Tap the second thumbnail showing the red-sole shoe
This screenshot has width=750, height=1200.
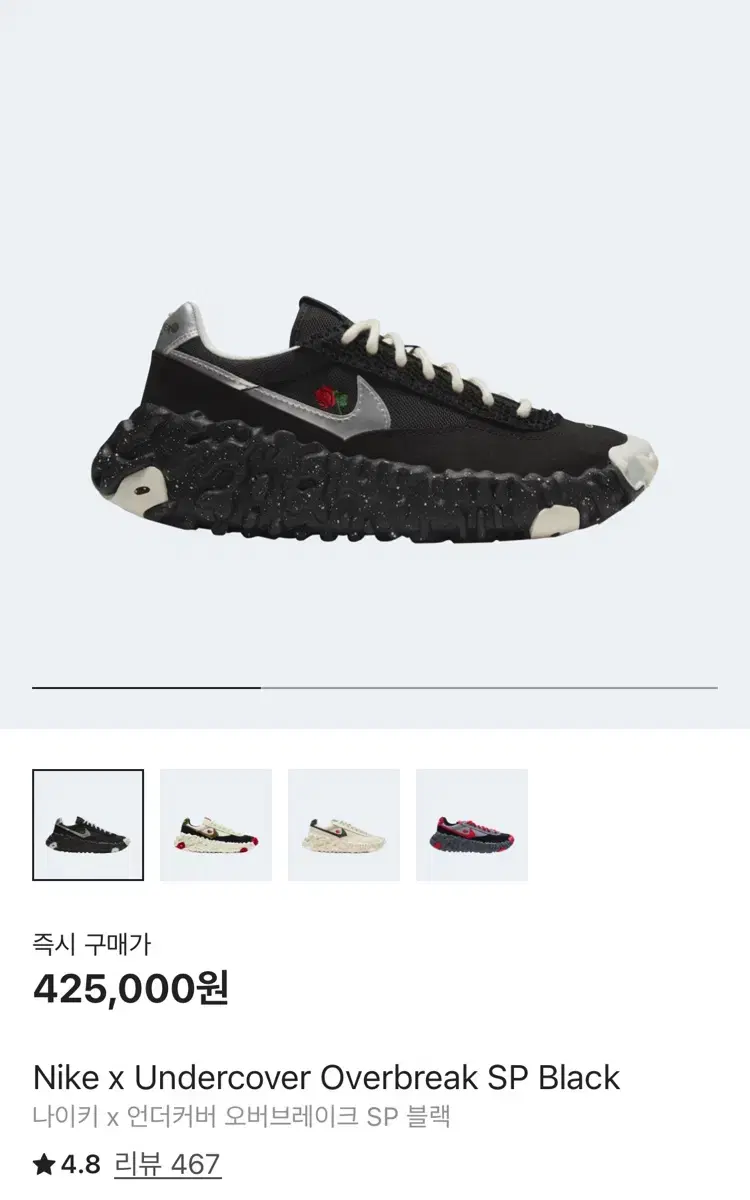click(x=216, y=823)
